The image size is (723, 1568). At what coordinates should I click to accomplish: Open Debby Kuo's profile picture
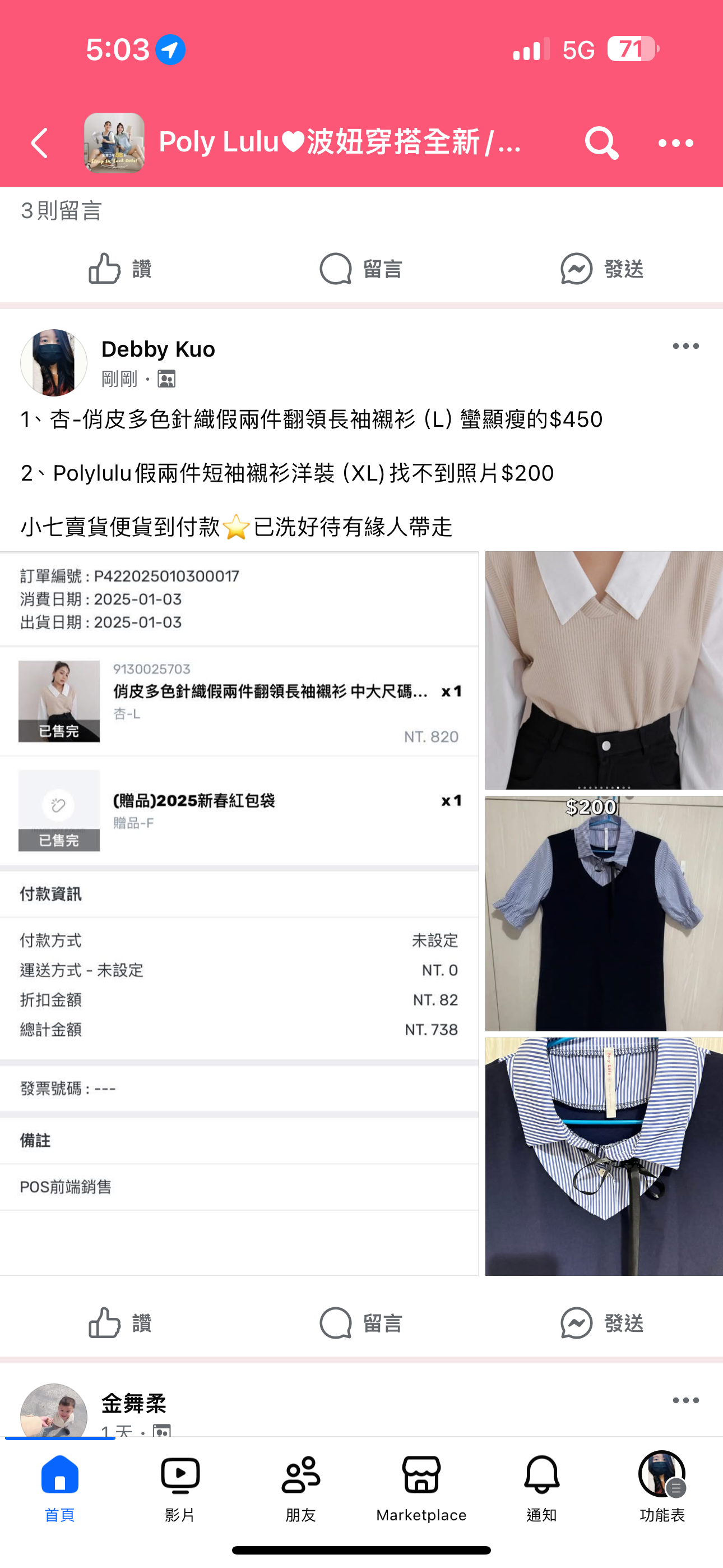[x=54, y=363]
